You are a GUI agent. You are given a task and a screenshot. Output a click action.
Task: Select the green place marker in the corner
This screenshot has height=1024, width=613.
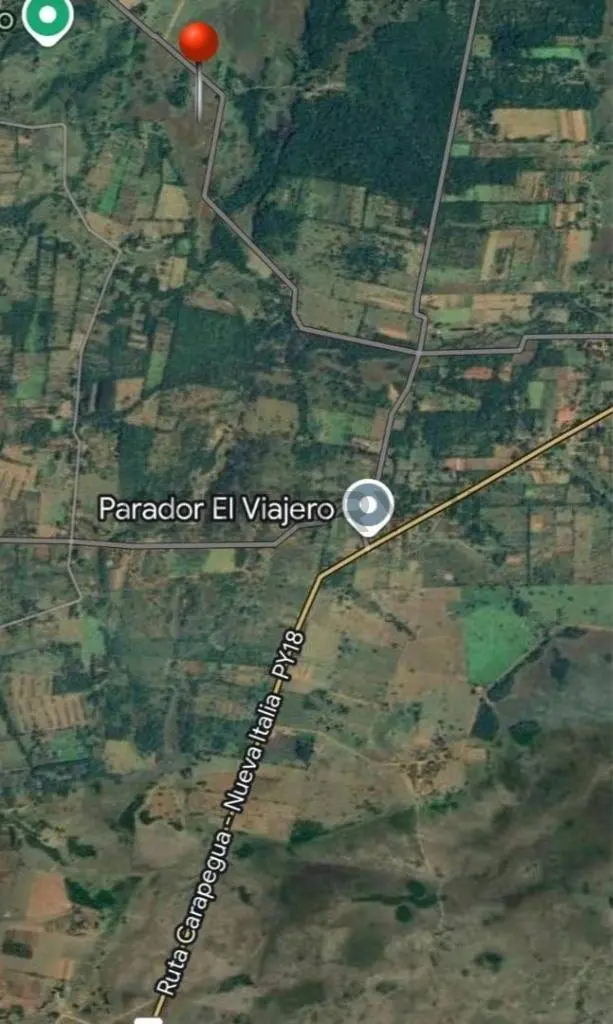point(47,18)
